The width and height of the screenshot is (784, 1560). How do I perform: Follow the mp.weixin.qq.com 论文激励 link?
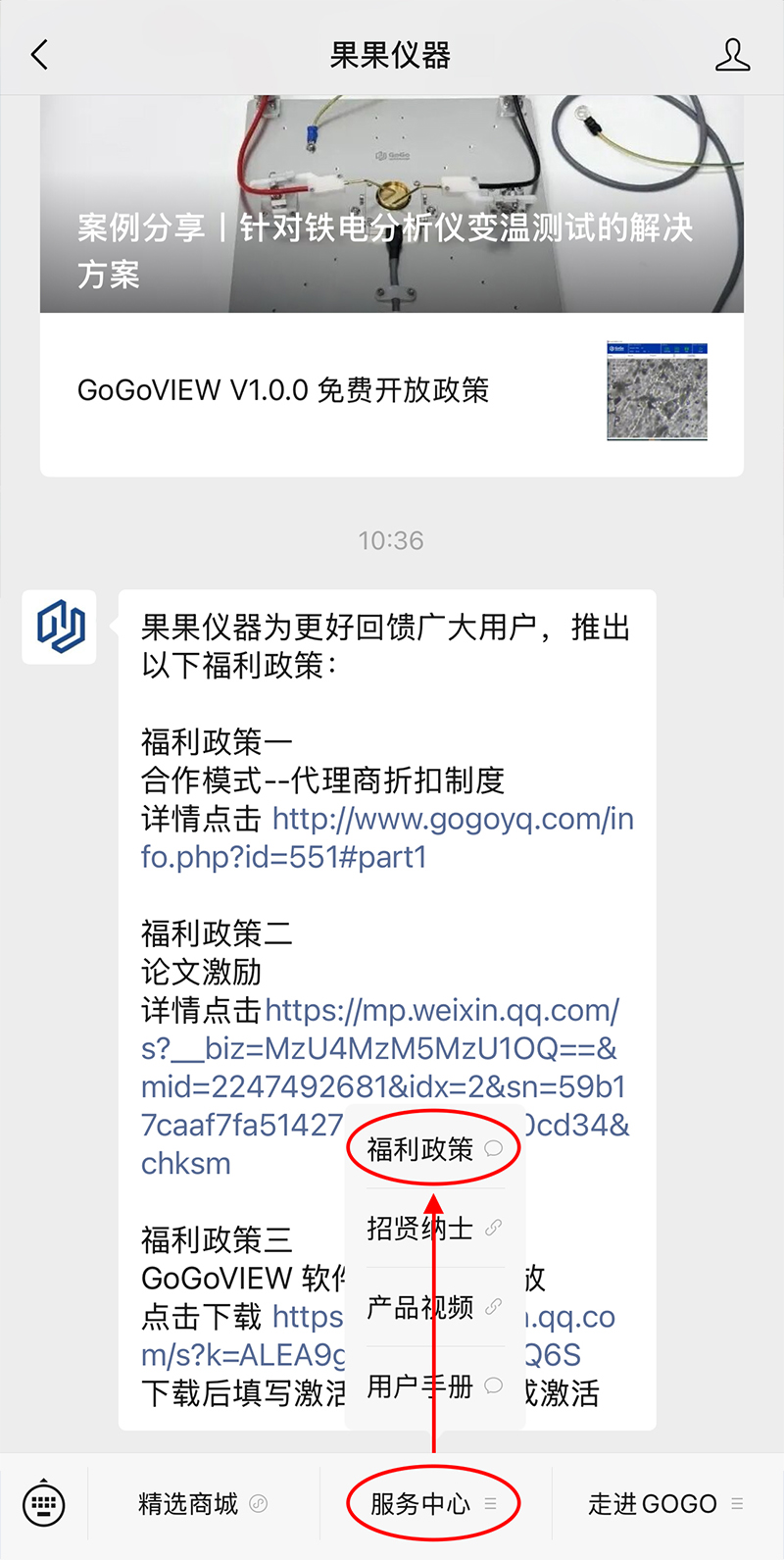coord(382,1049)
